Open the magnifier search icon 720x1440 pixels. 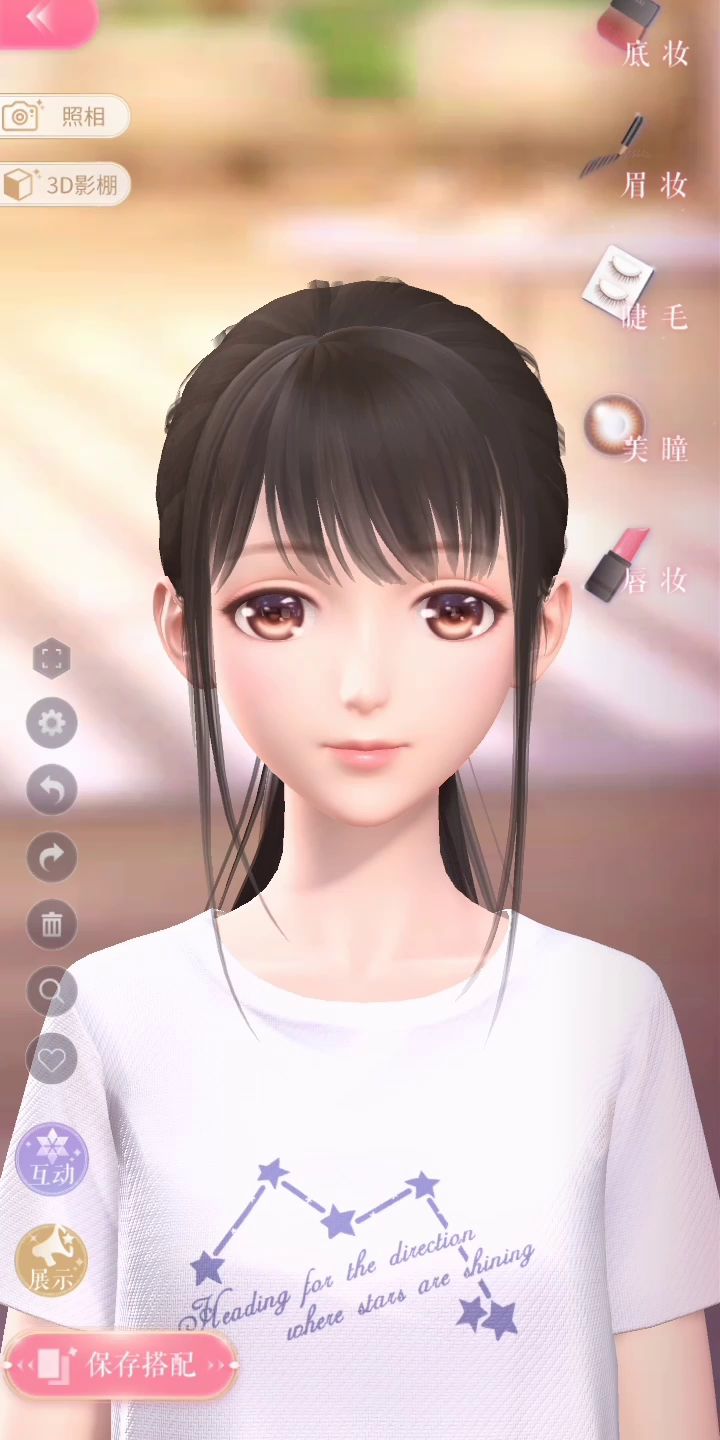pyautogui.click(x=52, y=992)
